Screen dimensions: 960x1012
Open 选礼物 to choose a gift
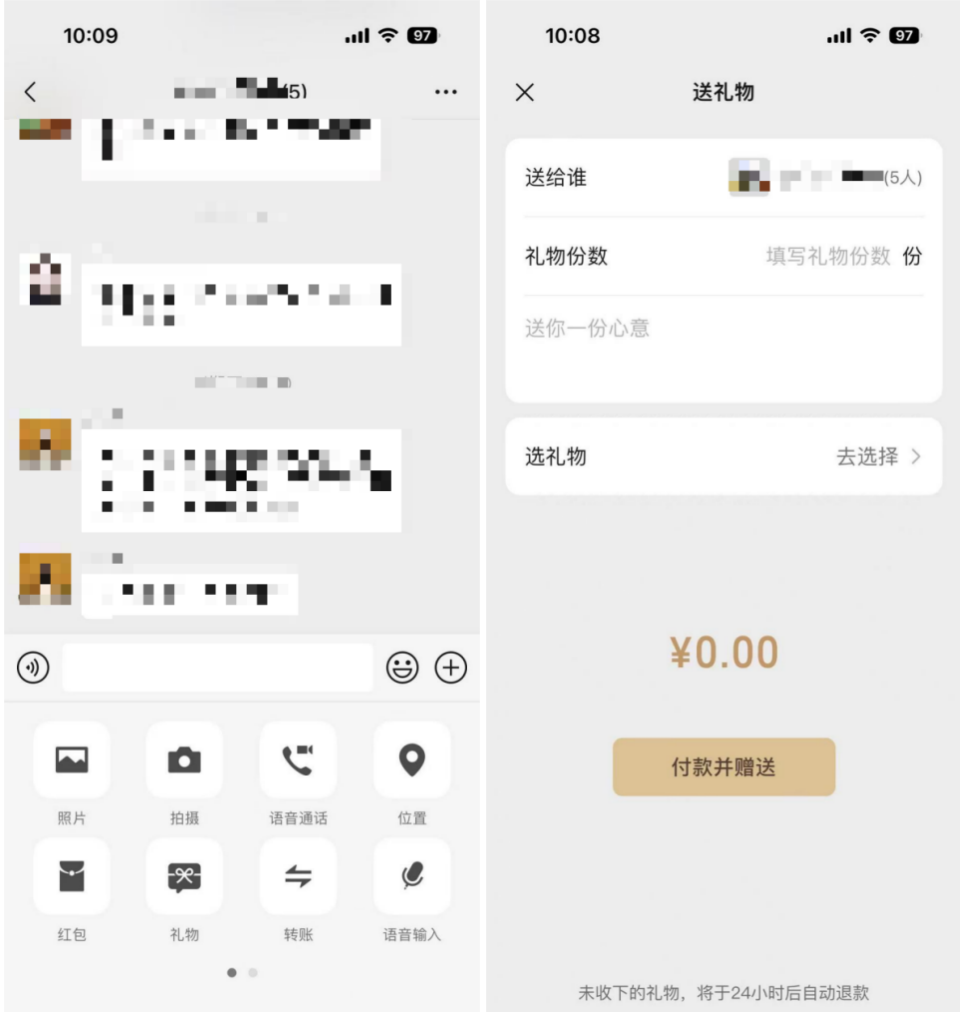724,457
